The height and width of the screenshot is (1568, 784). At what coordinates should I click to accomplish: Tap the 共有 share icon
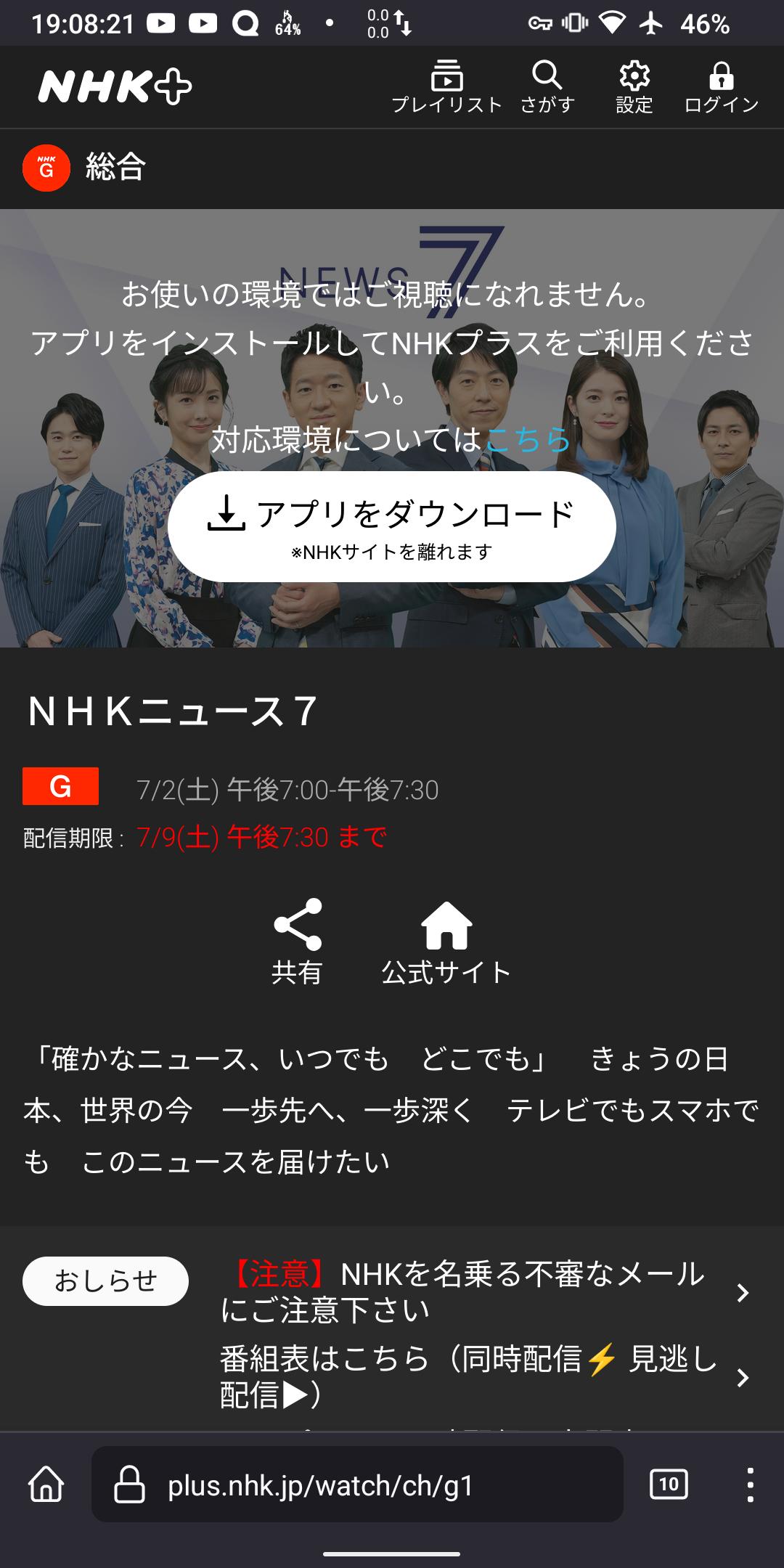(297, 925)
